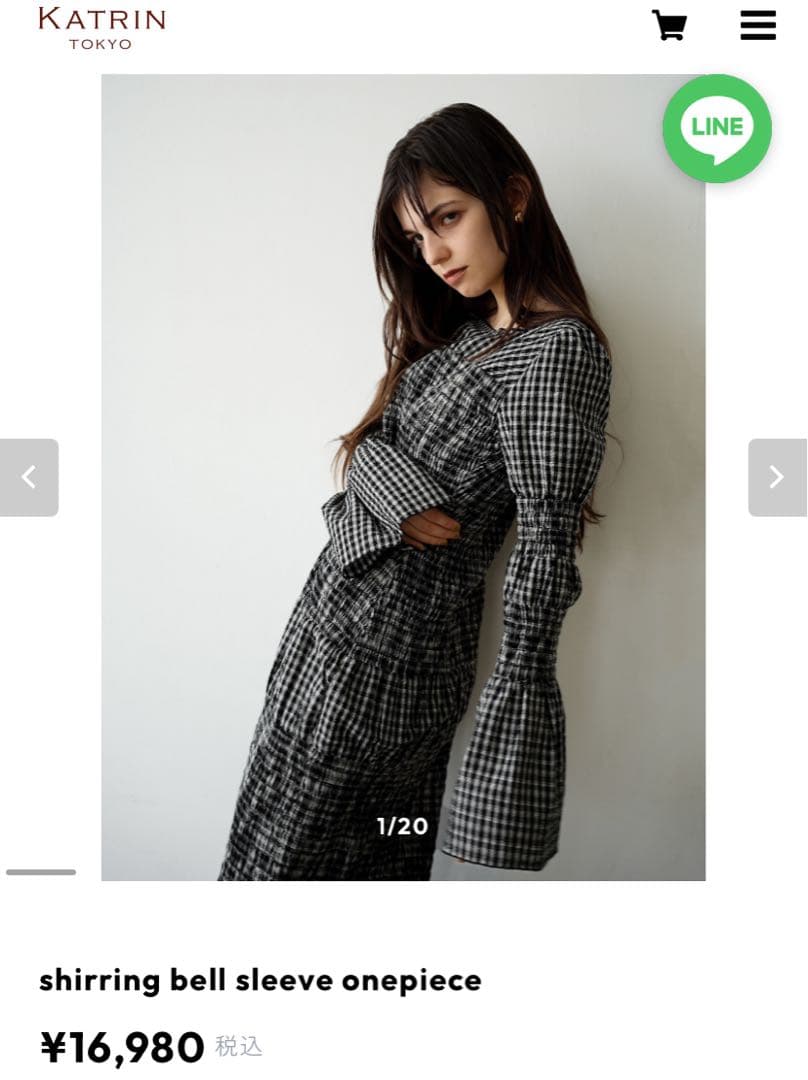Tap the 税込 tax-included label
This screenshot has width=808, height=1080.
(x=237, y=1048)
